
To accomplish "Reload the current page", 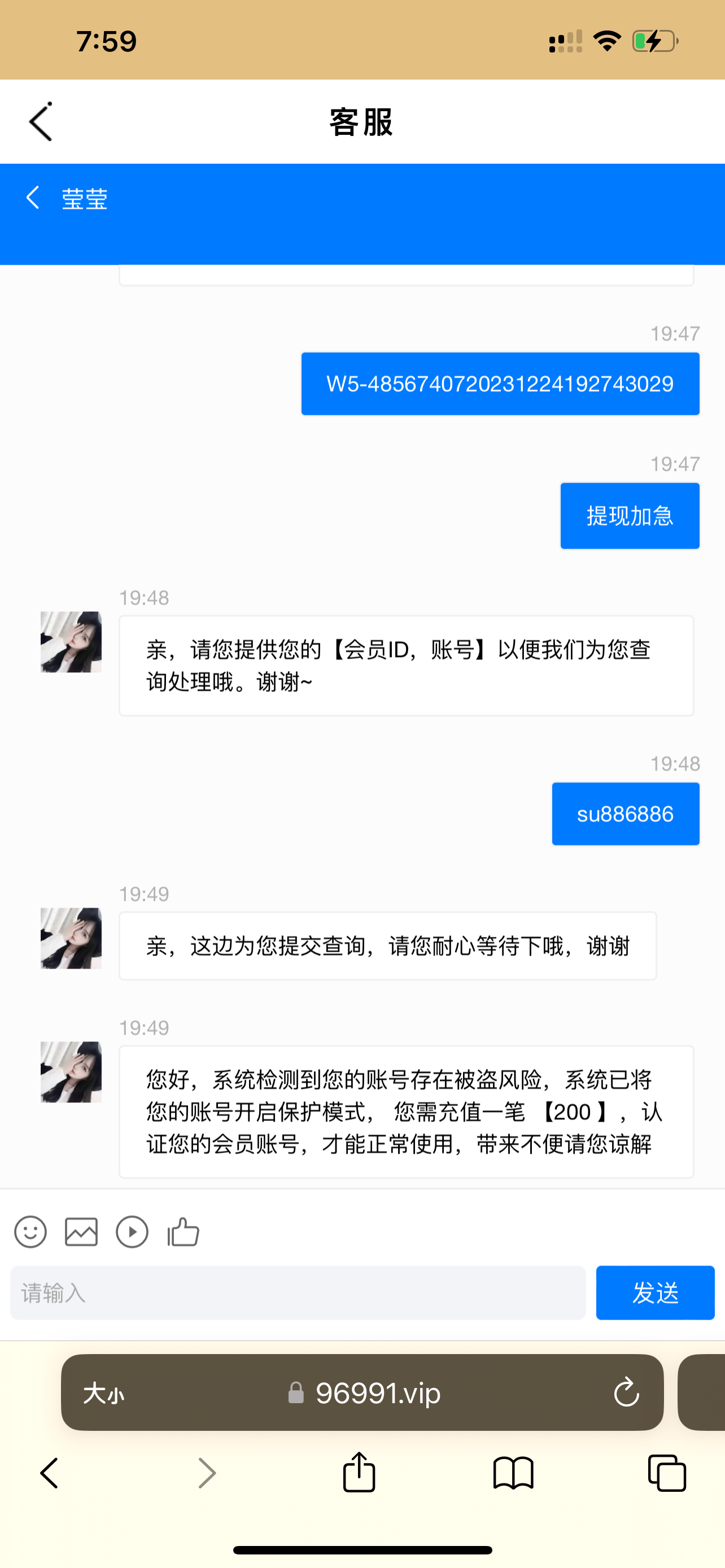I will point(626,1392).
